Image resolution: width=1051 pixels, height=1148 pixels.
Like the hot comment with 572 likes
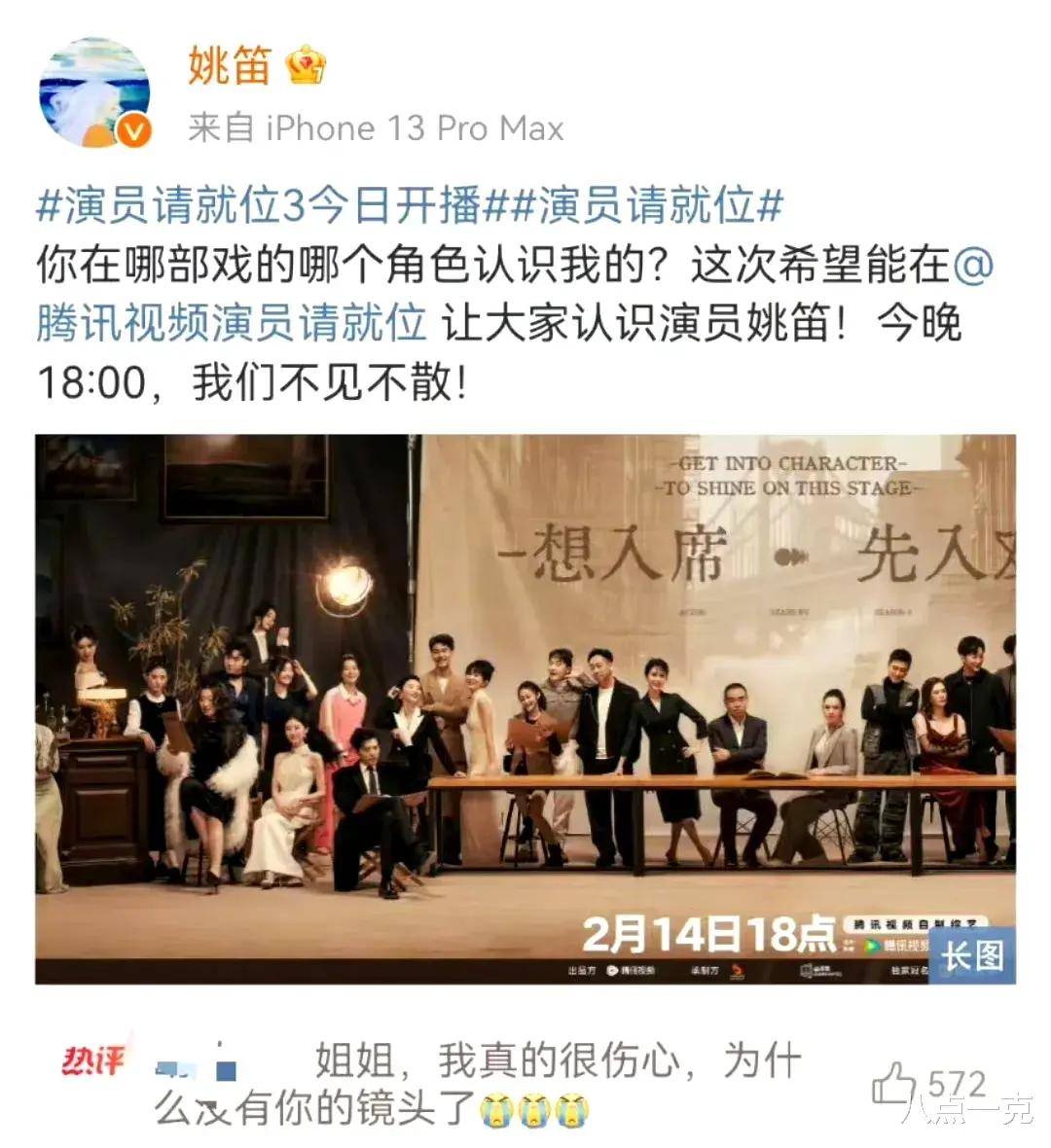[x=893, y=1083]
